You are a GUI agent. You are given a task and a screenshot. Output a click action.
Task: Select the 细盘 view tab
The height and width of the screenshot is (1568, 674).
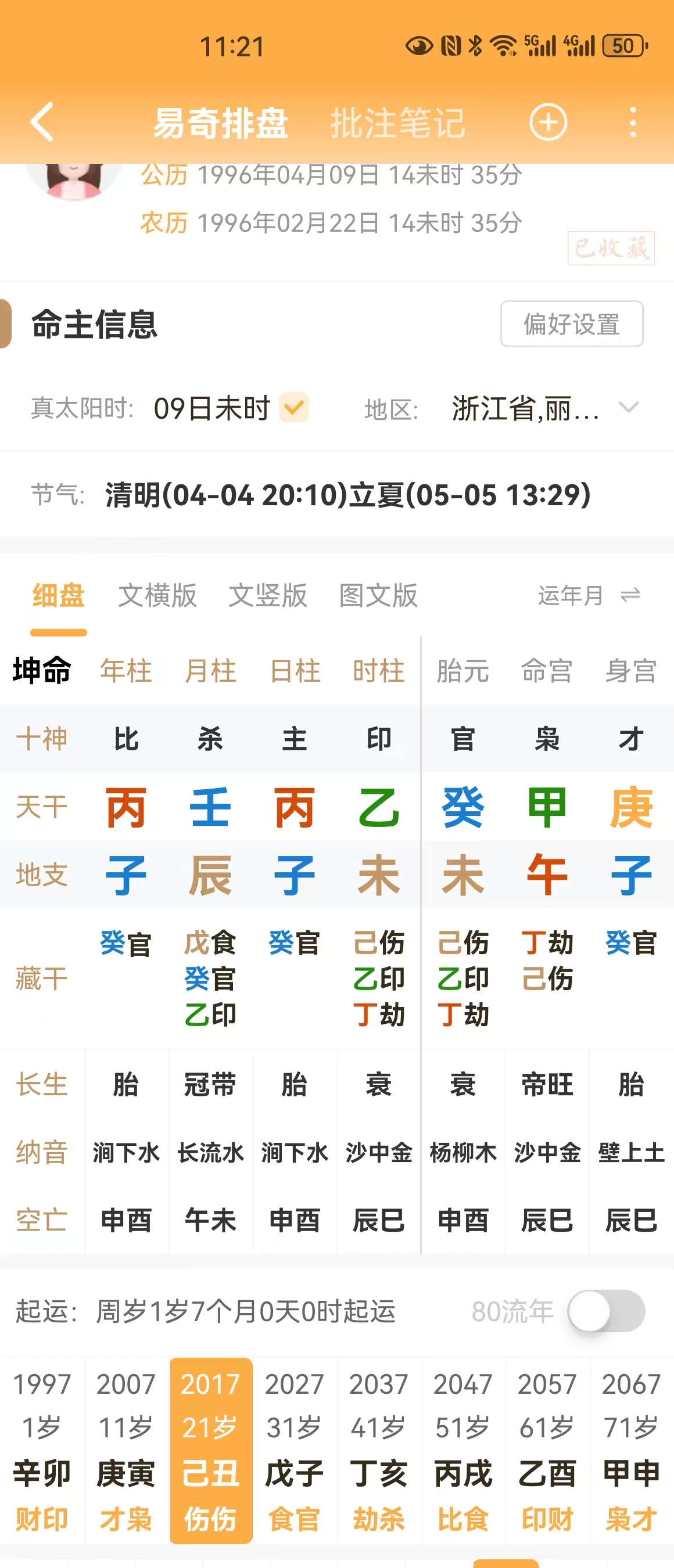[59, 595]
